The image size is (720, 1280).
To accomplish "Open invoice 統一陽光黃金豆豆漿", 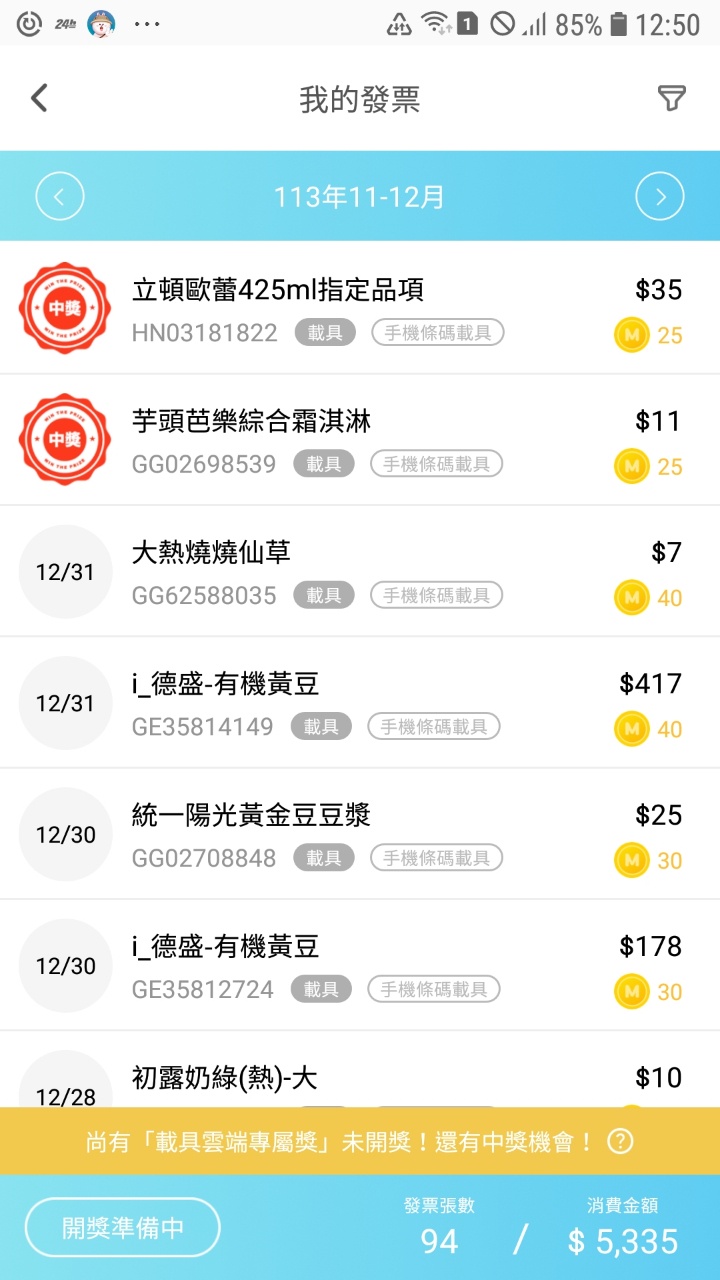I will pyautogui.click(x=360, y=833).
